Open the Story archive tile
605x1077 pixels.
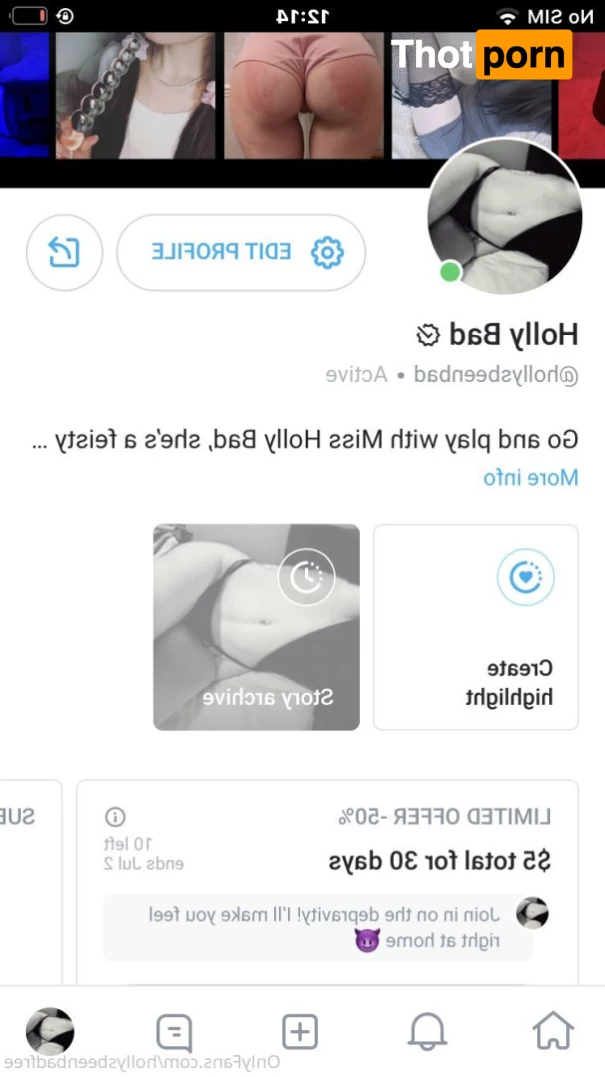(256, 627)
